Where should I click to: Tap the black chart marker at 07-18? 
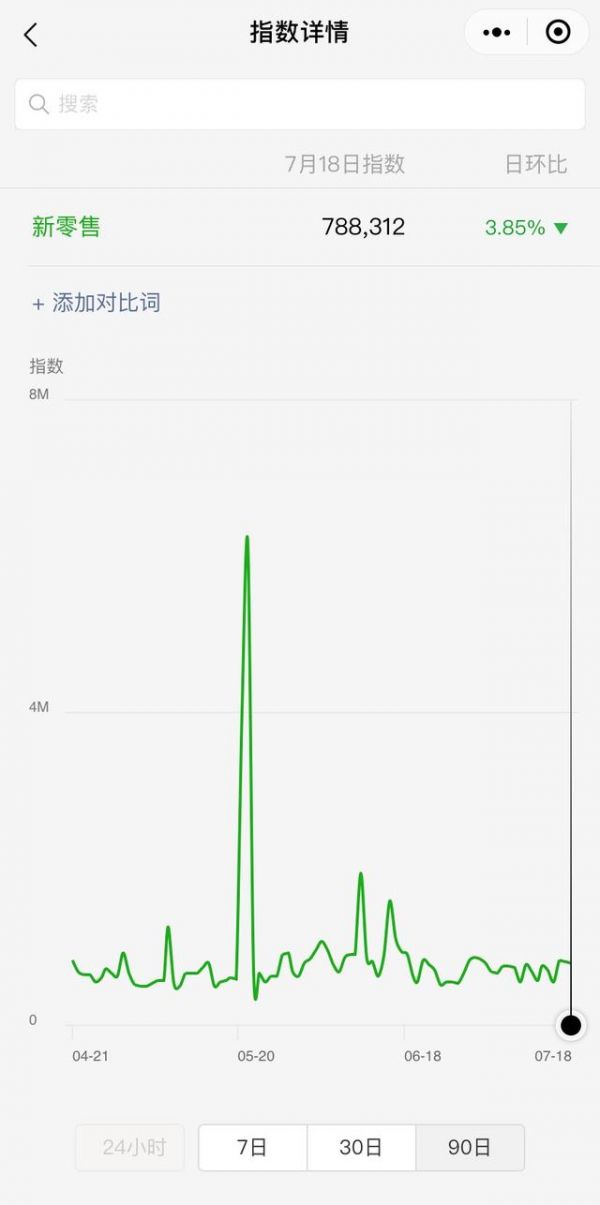[x=571, y=1025]
